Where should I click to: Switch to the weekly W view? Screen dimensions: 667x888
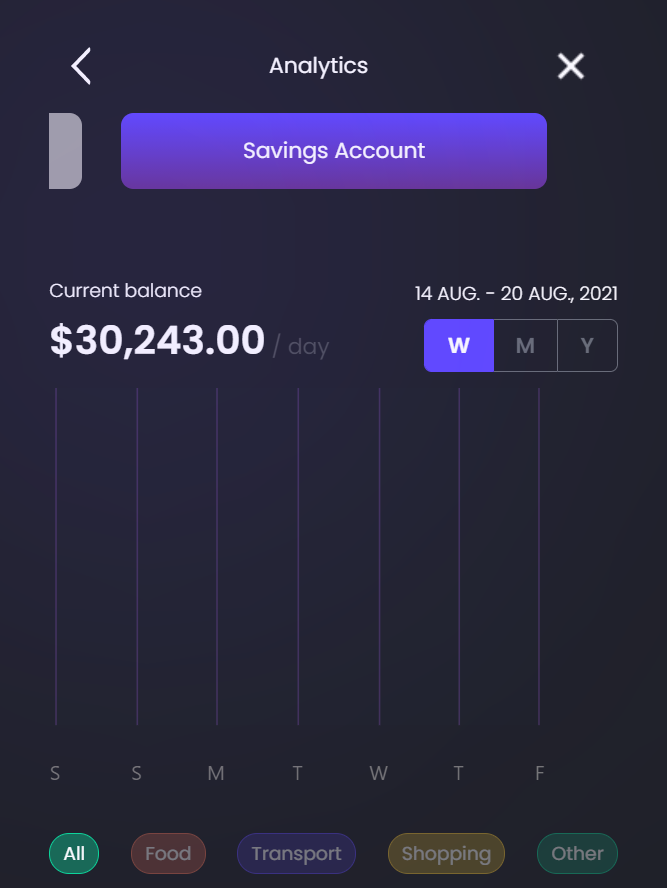[459, 346]
